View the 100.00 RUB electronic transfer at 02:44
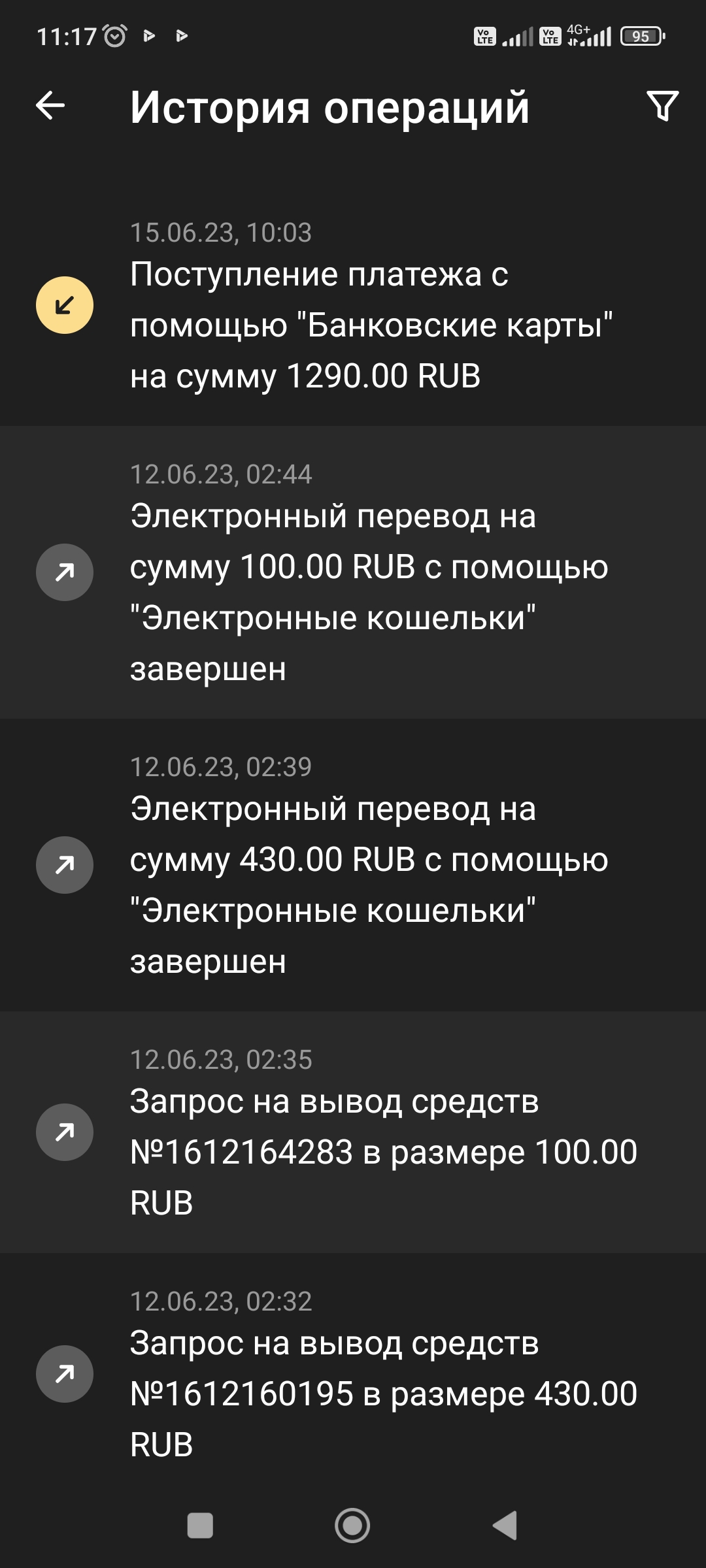706x1568 pixels. [353, 572]
